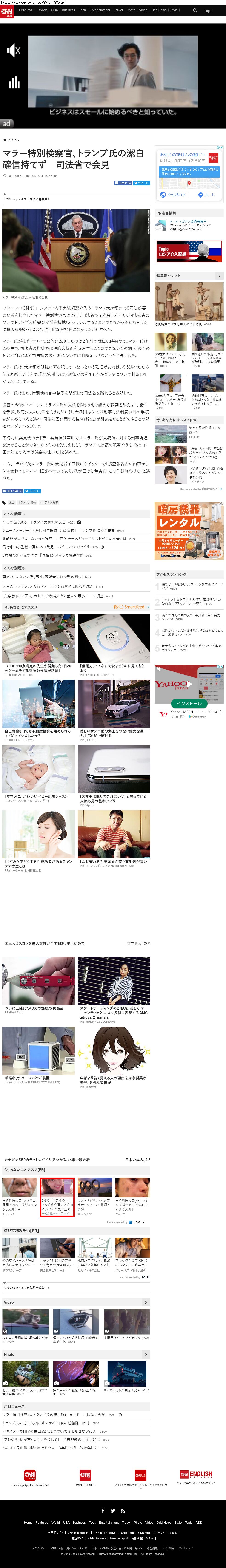Tweet this article
The width and height of the screenshot is (226, 1568).
point(142,183)
